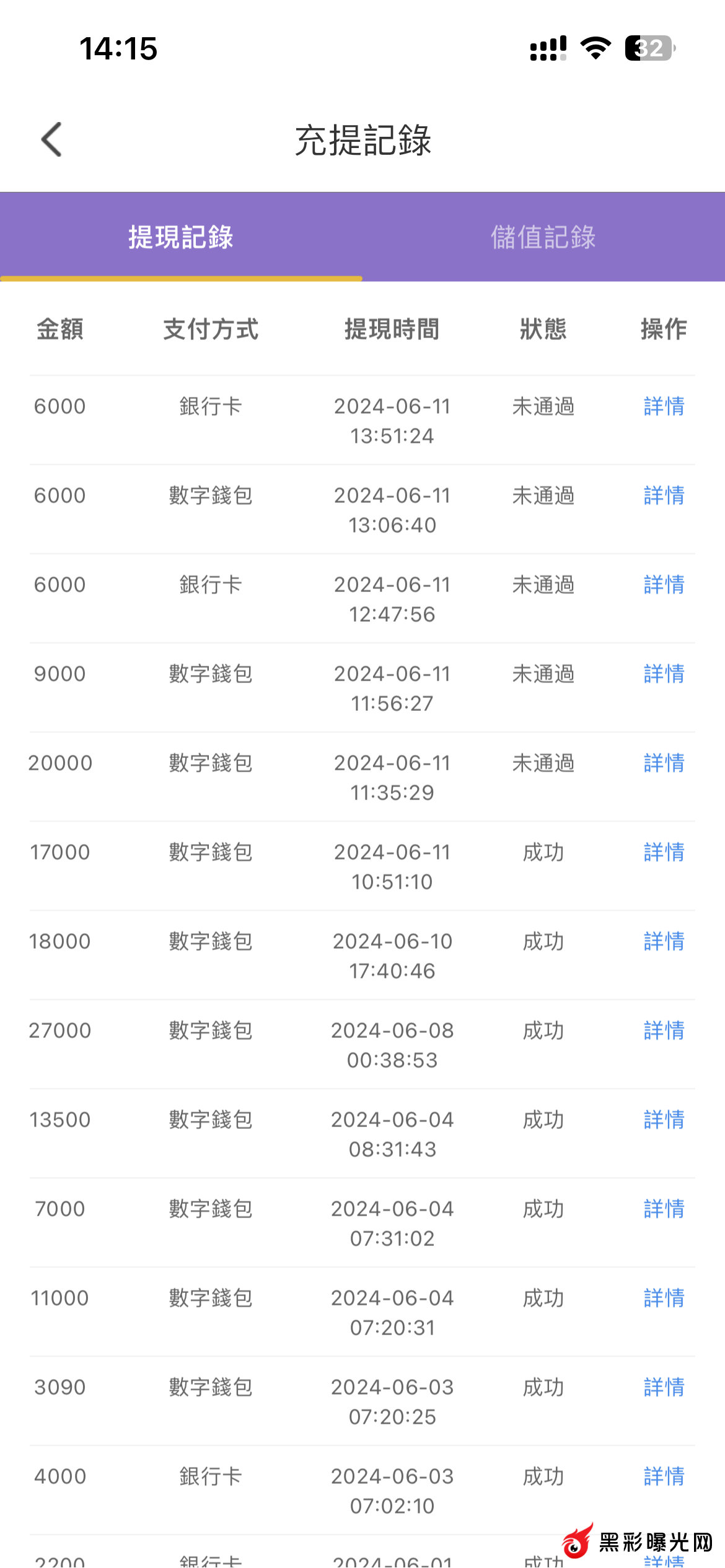View 詳情 for the 20000 withdrawal
This screenshot has height=1568, width=725.
(664, 764)
